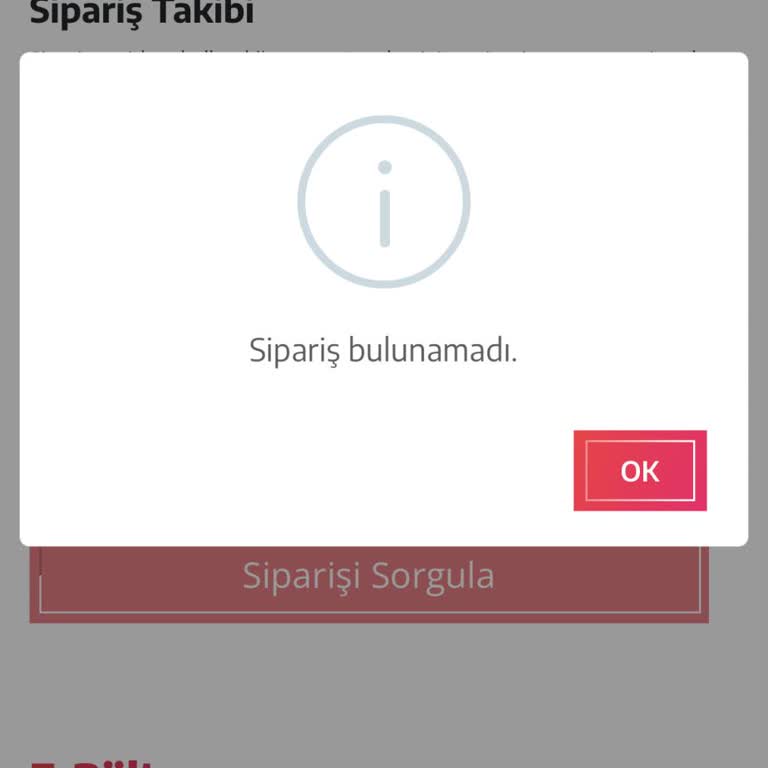768x768 pixels.
Task: Dismiss the dialog with OK
Action: click(x=640, y=471)
